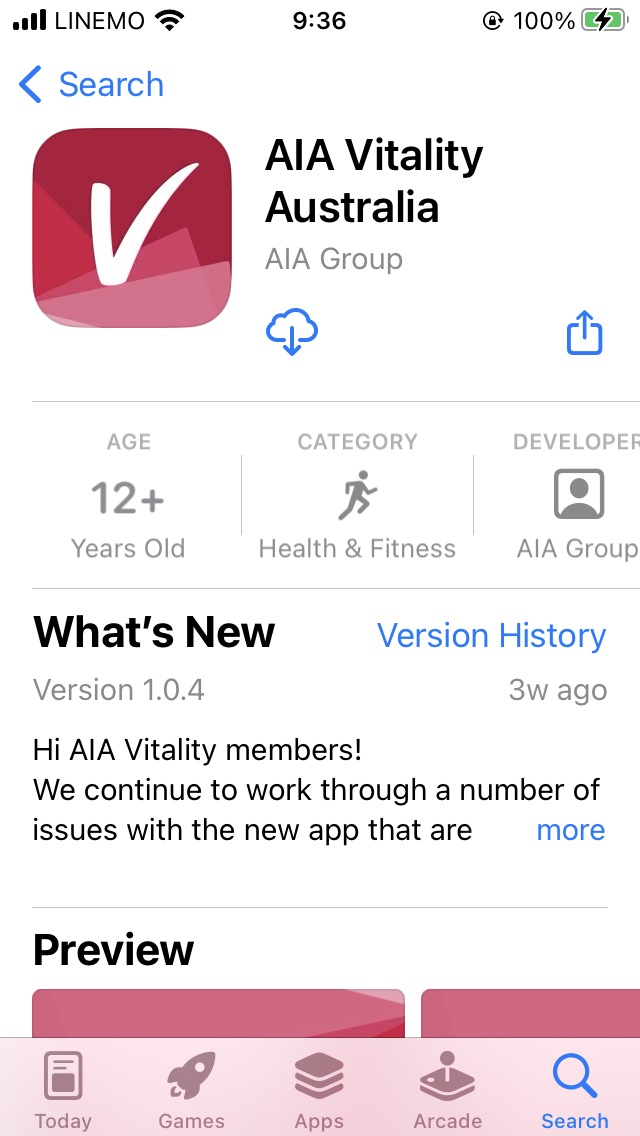Share the AIA Vitality app
640x1136 pixels.
[585, 333]
